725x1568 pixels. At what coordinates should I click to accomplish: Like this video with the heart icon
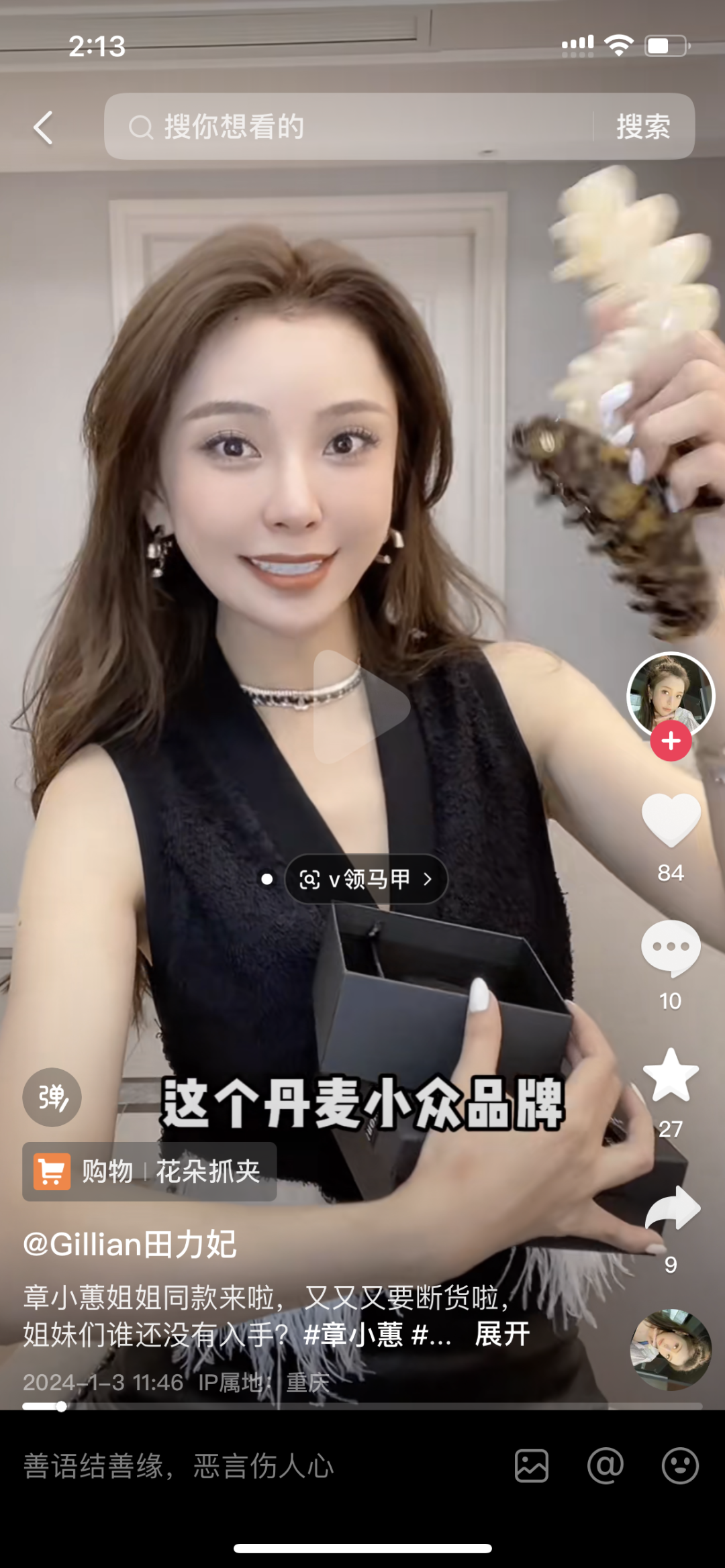pos(671,820)
